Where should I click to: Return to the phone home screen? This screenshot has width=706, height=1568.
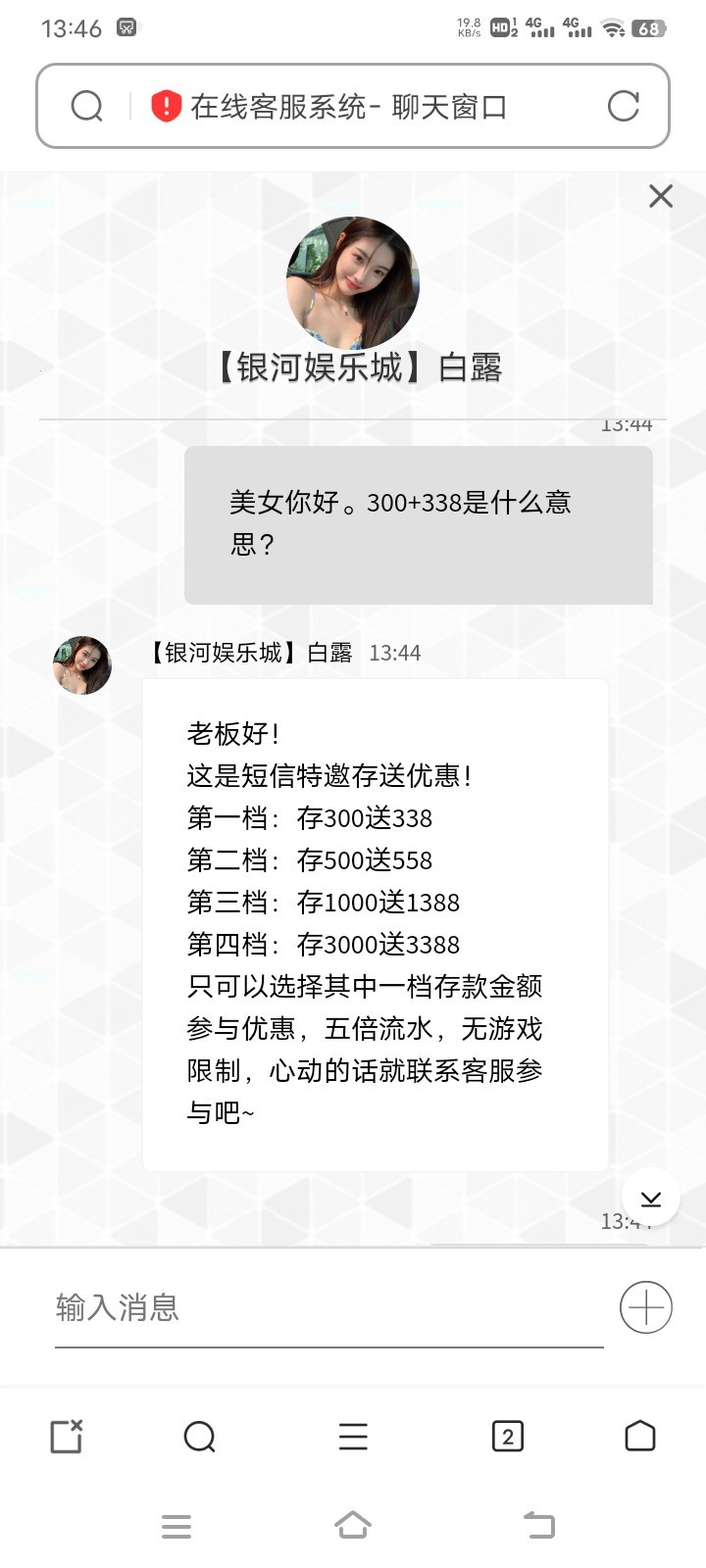click(x=353, y=1525)
